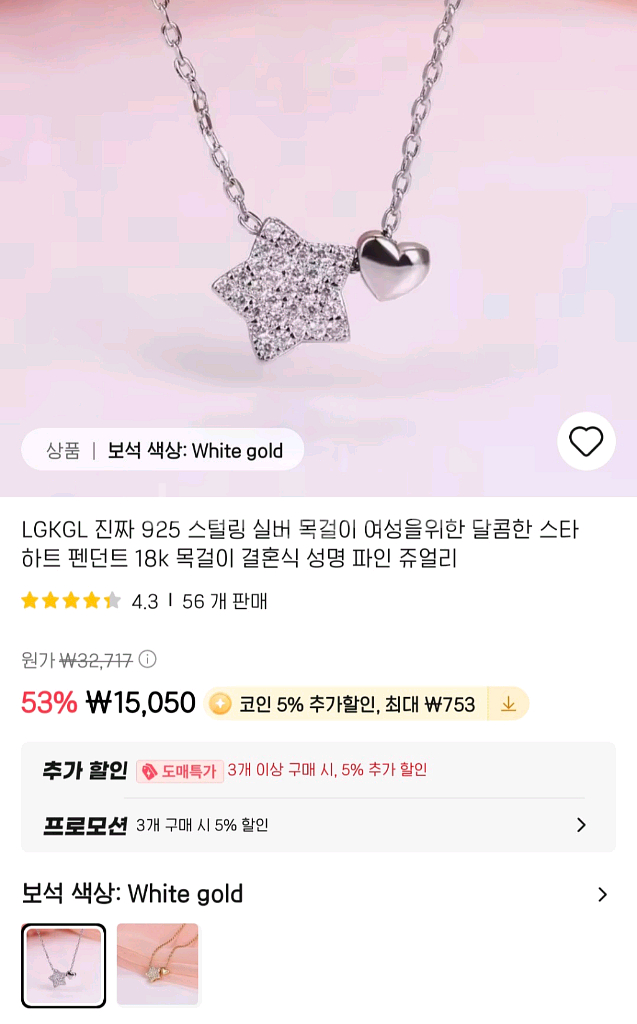Screen dimensions: 637x1024
Task: Open the promotion details row
Action: pos(318,825)
